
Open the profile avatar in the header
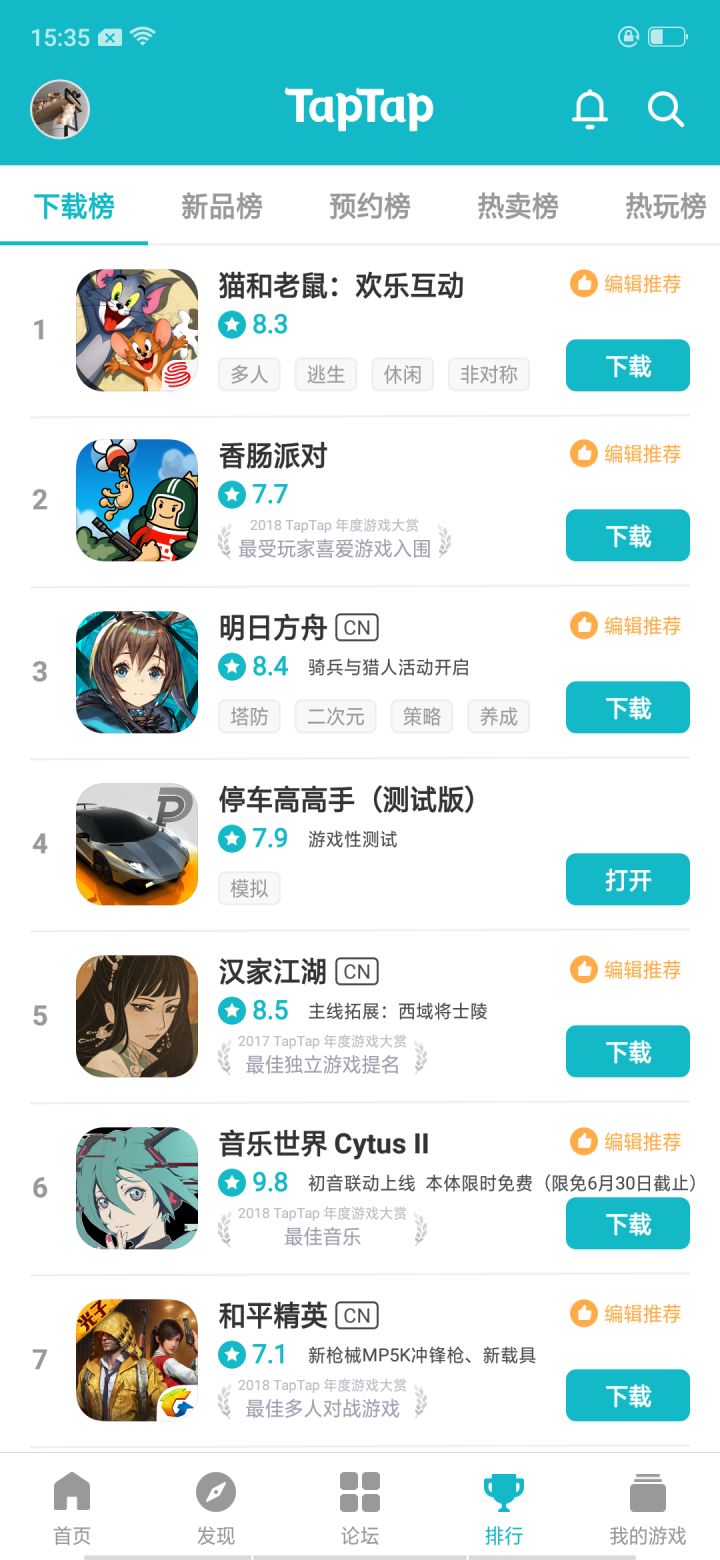point(61,109)
